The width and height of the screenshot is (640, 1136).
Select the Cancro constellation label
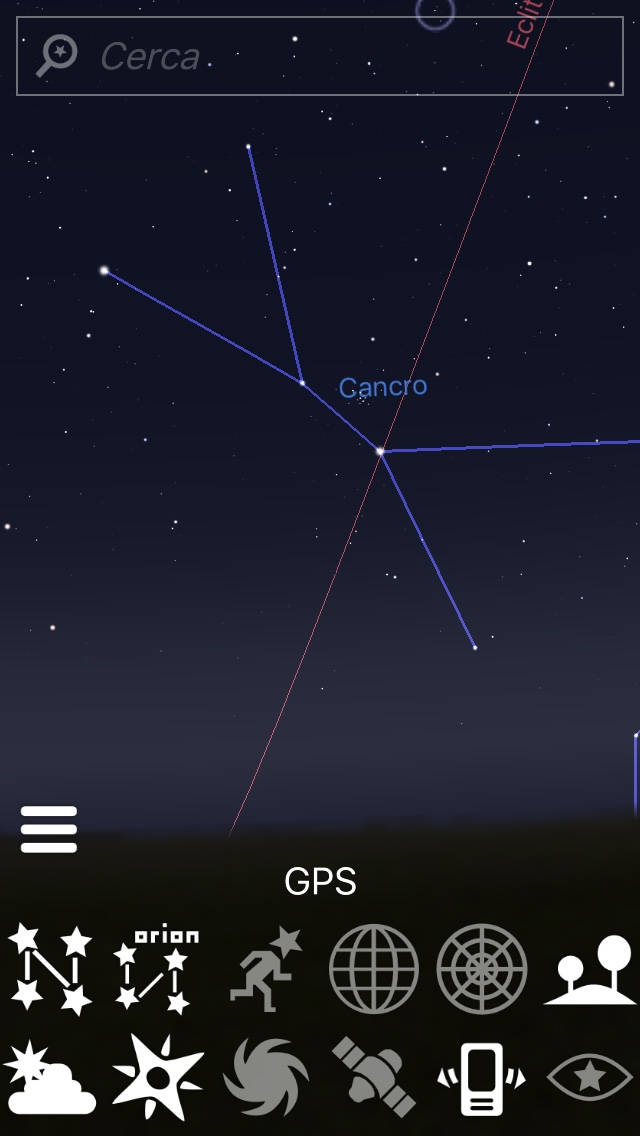383,387
